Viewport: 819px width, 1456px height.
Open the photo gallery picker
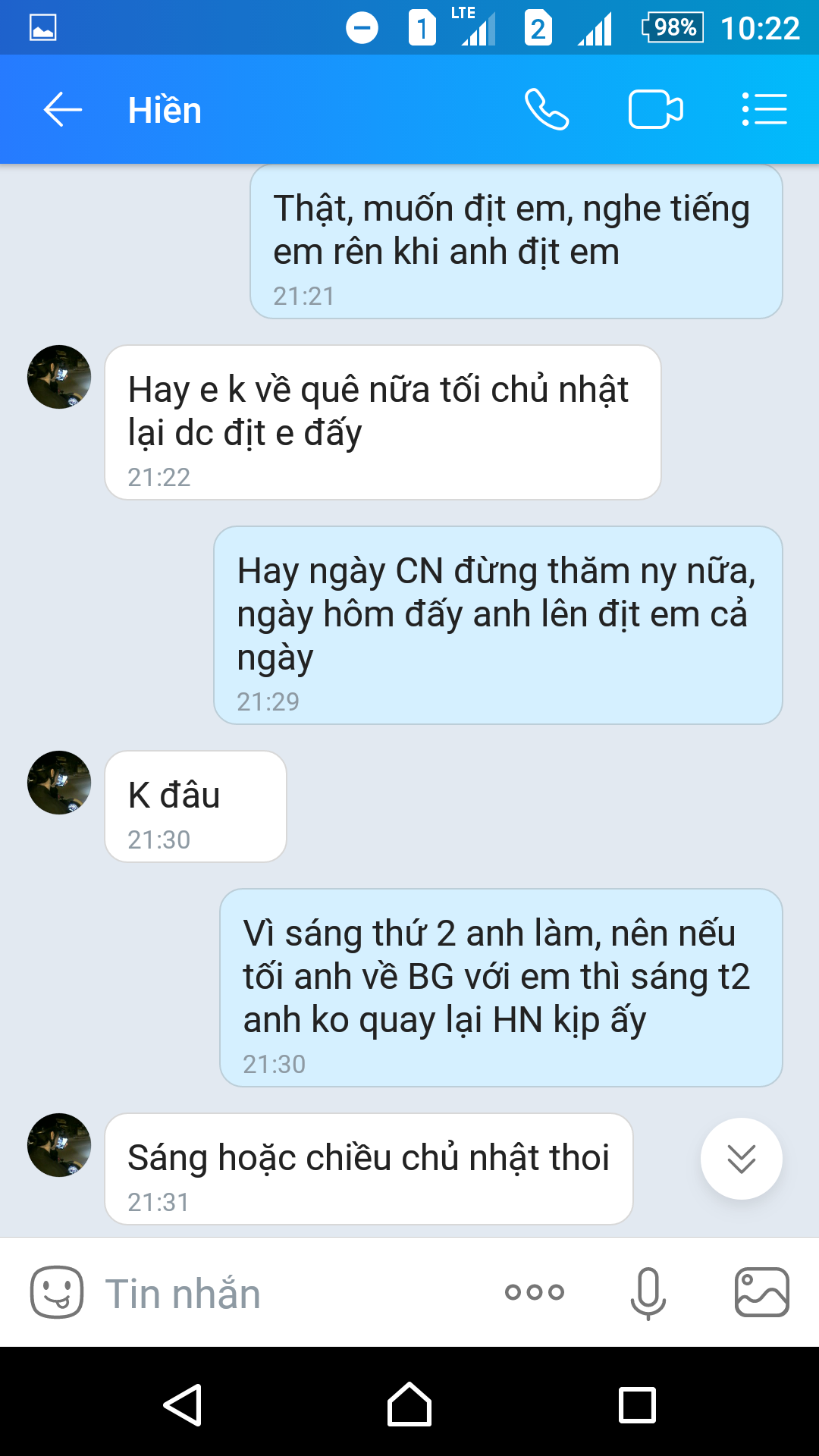761,1292
